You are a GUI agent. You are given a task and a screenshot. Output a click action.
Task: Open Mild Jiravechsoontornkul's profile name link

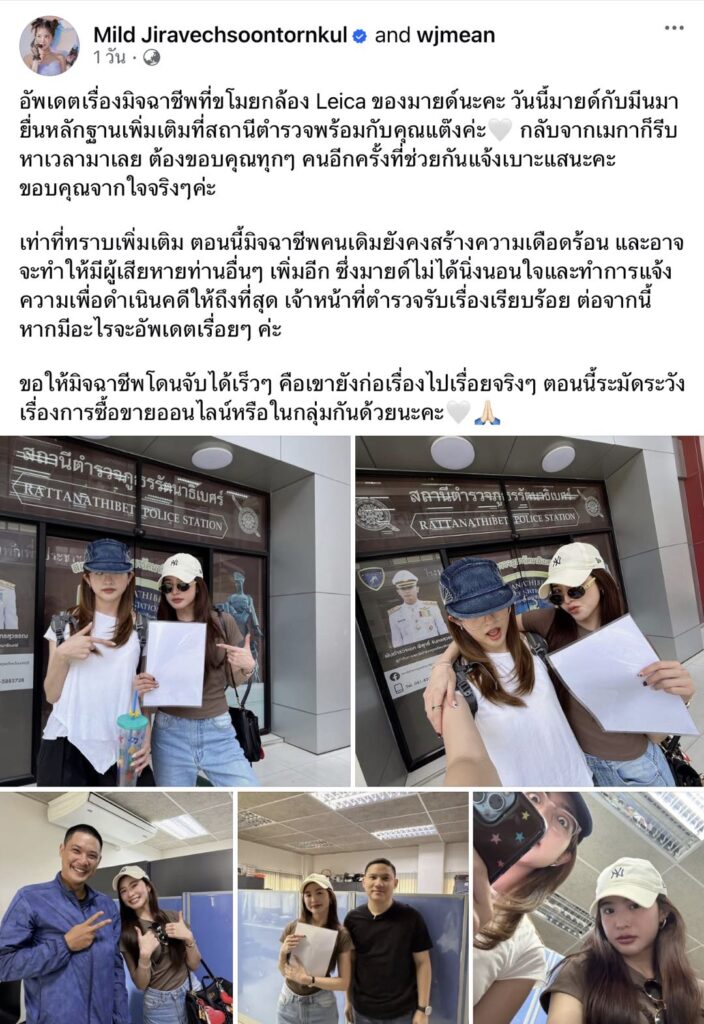(x=219, y=35)
